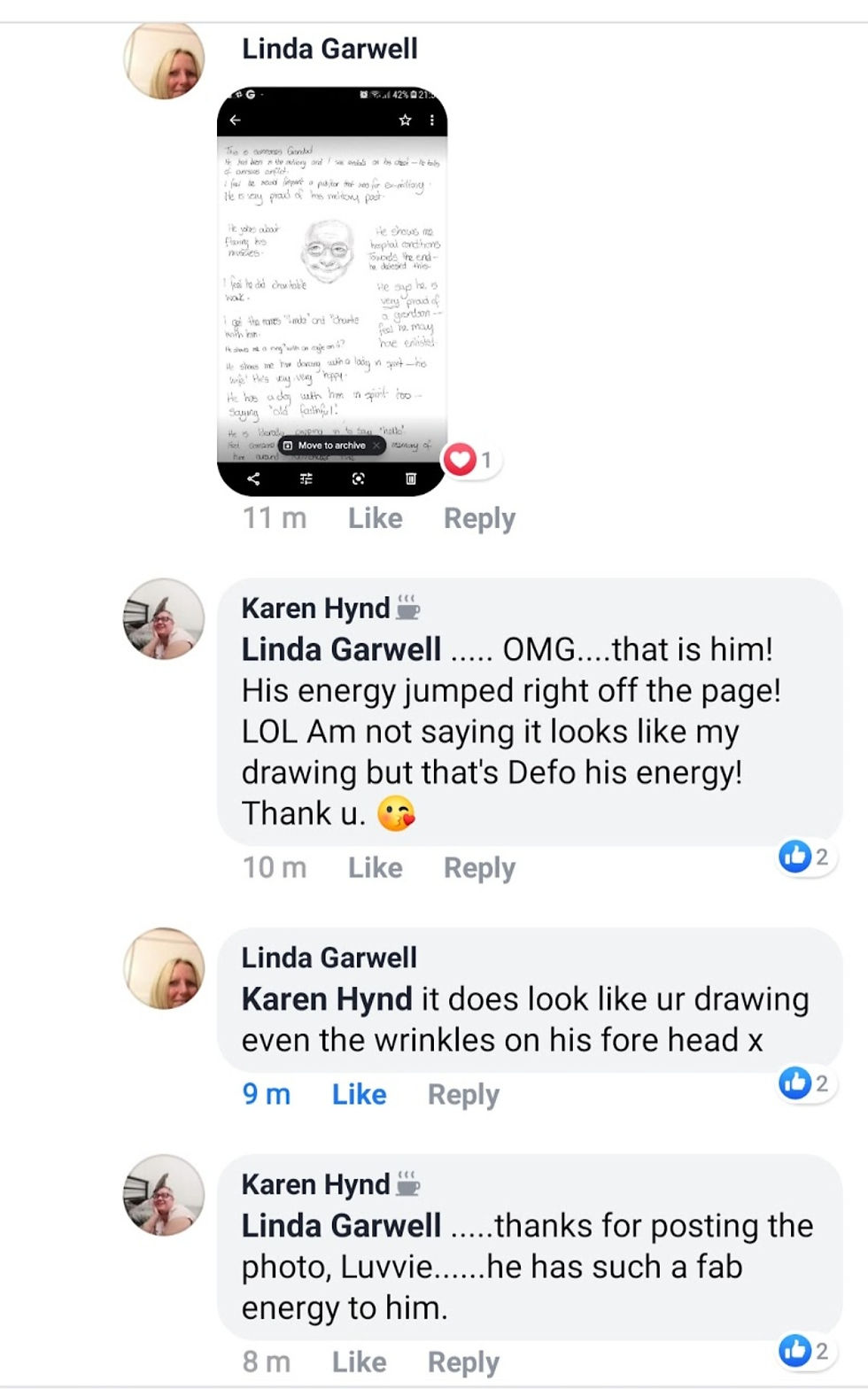Like Karen Hynd's 'OMG that is him' comment
868x1389 pixels.
tap(375, 868)
